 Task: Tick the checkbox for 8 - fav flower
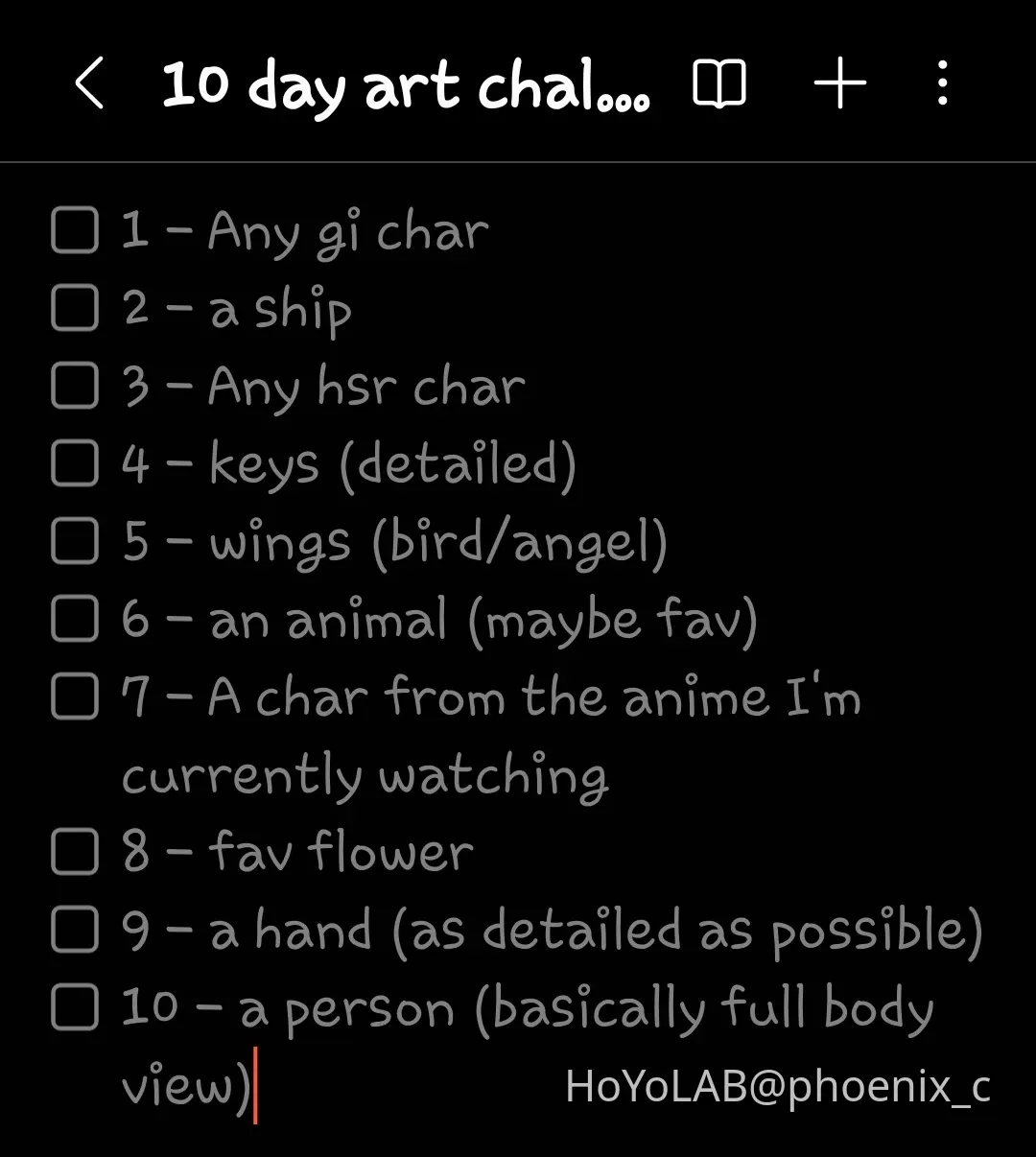(x=74, y=854)
